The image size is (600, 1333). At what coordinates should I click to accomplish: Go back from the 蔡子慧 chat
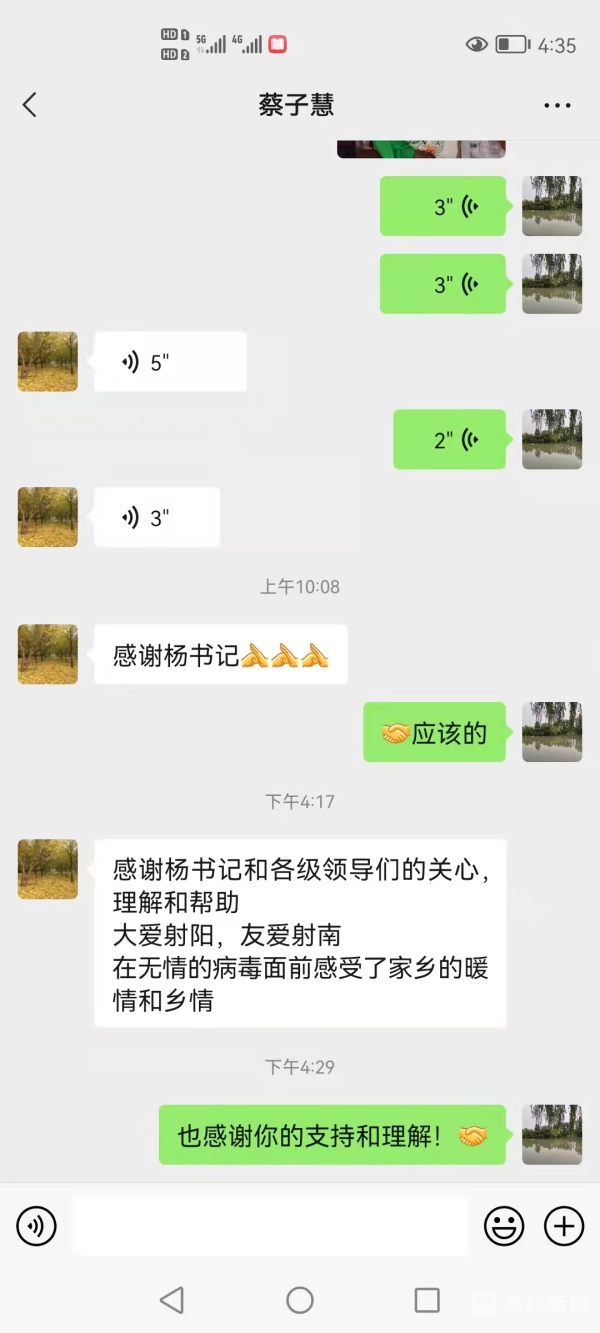click(29, 105)
